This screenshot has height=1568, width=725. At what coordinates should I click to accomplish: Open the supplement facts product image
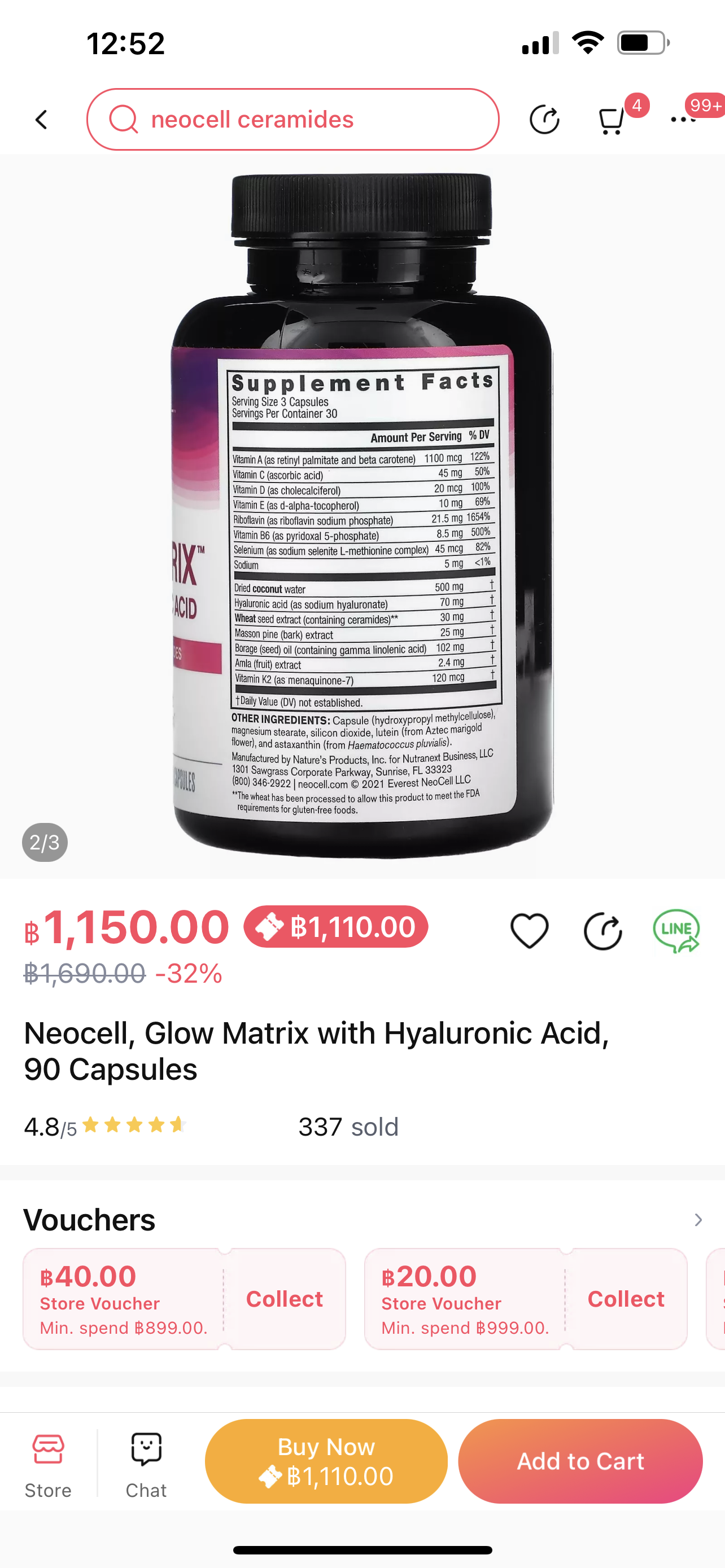pos(363,516)
